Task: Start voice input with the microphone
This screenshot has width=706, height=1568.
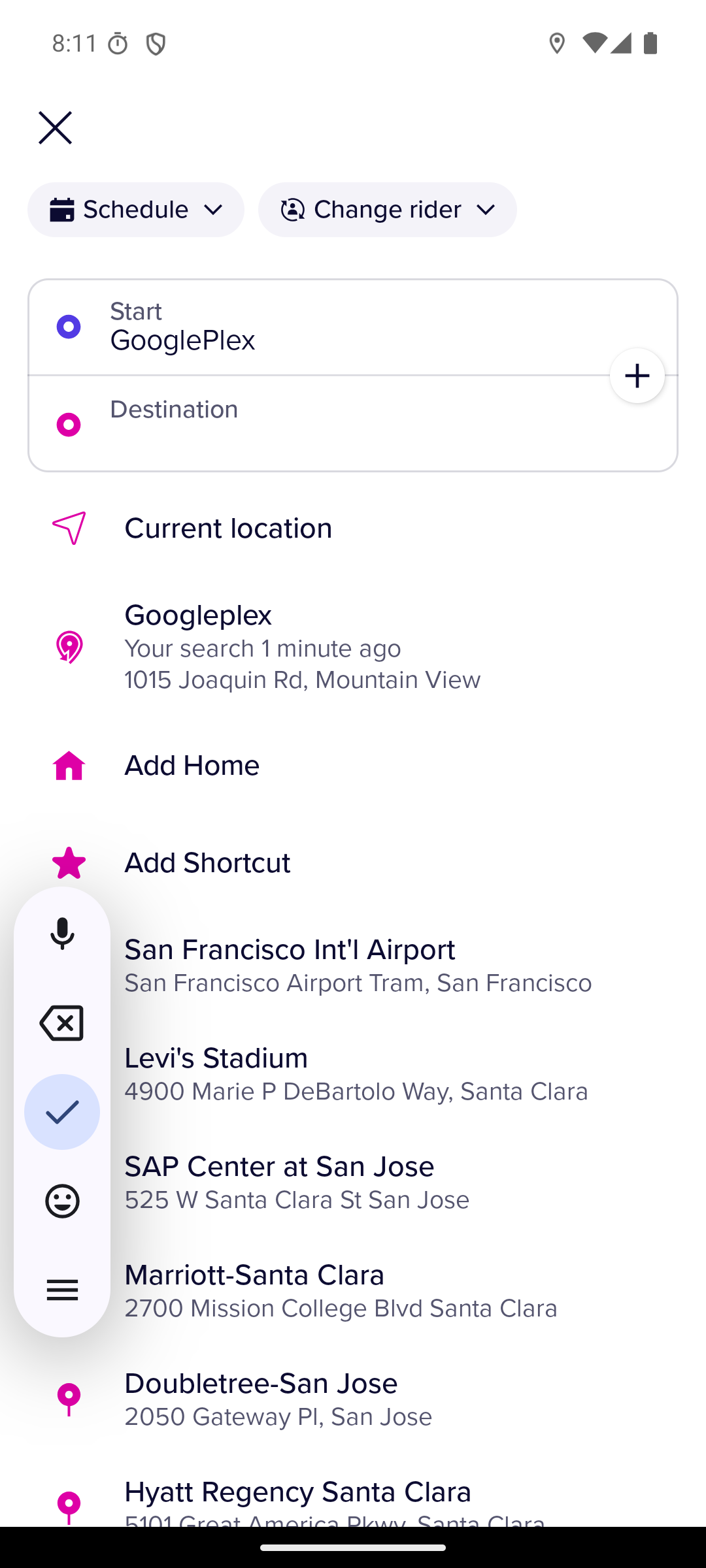Action: (x=62, y=934)
